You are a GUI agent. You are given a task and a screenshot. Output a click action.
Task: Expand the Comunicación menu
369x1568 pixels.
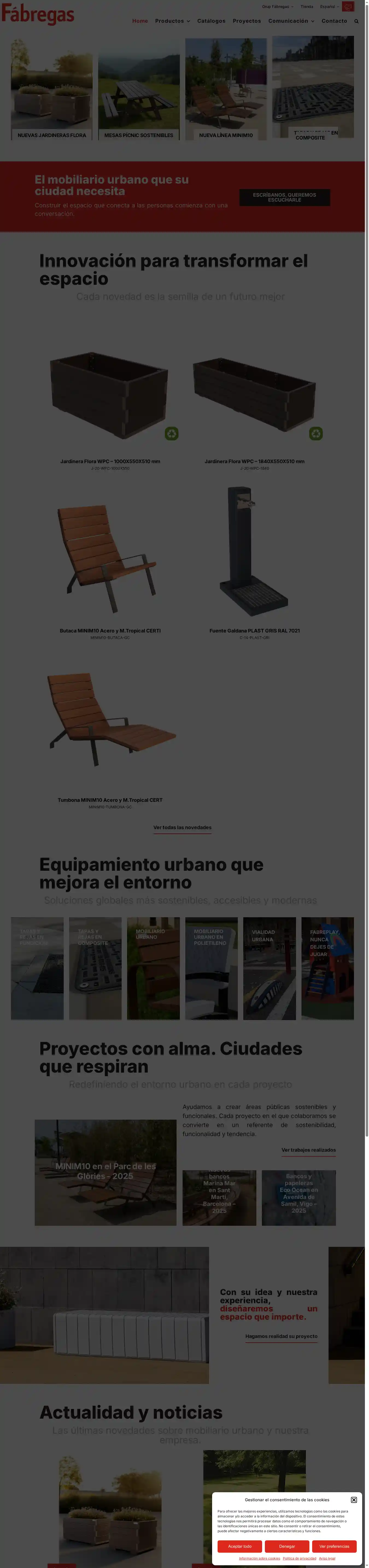click(x=291, y=21)
